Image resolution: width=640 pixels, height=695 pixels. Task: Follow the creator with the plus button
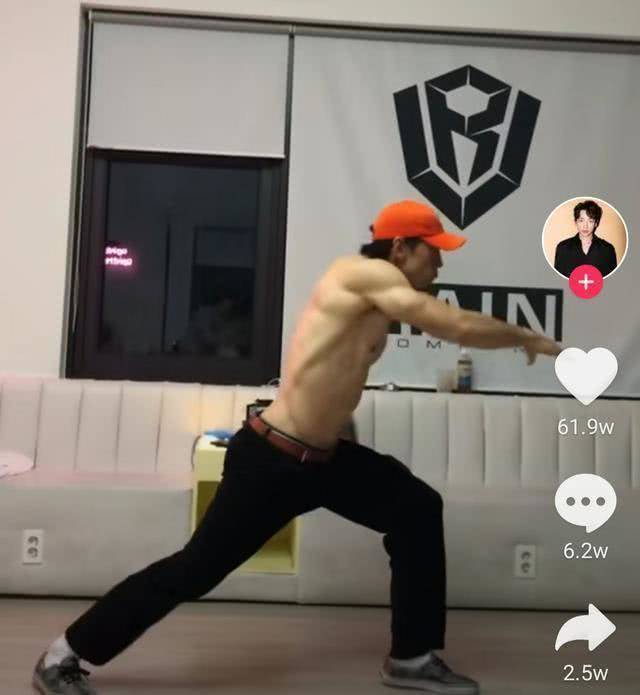pos(585,283)
